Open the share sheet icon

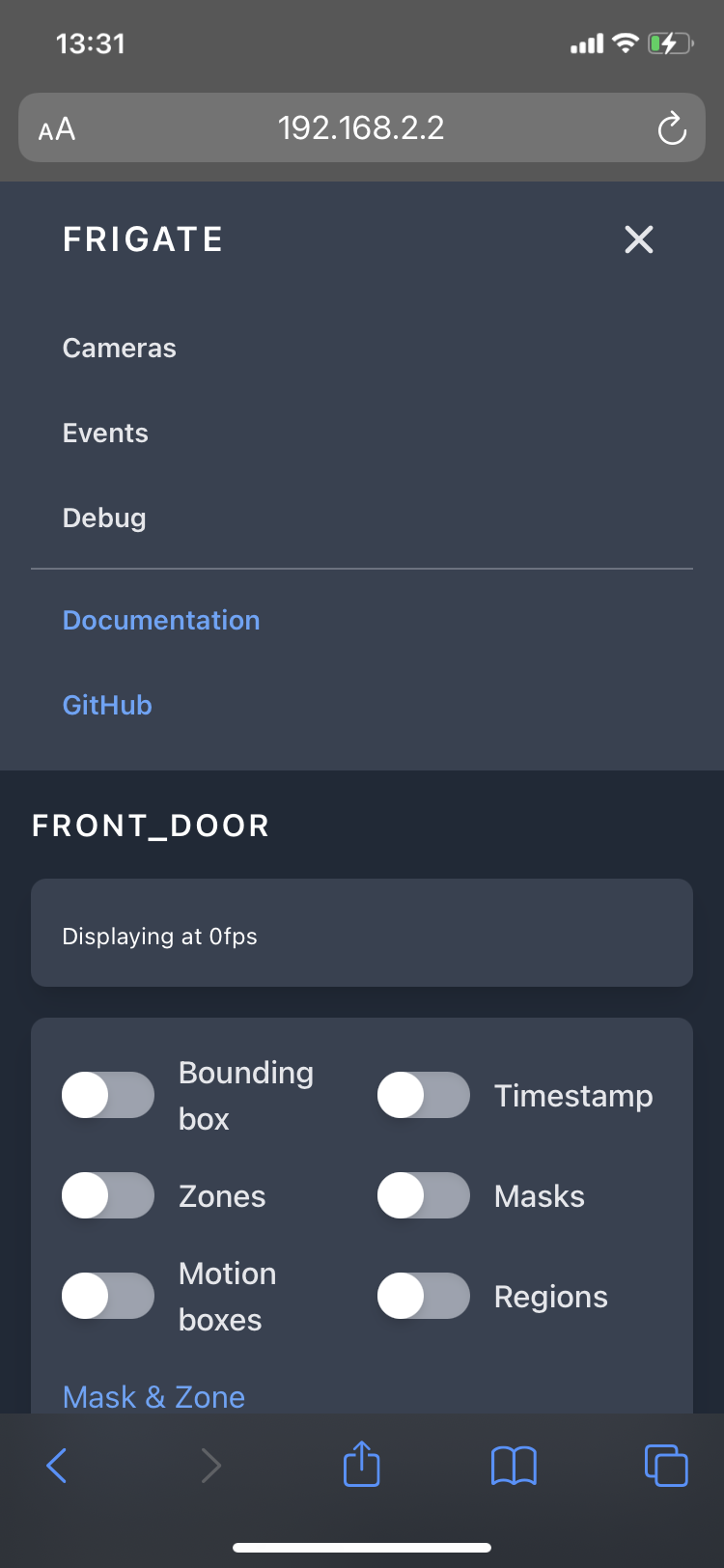pyautogui.click(x=361, y=1464)
